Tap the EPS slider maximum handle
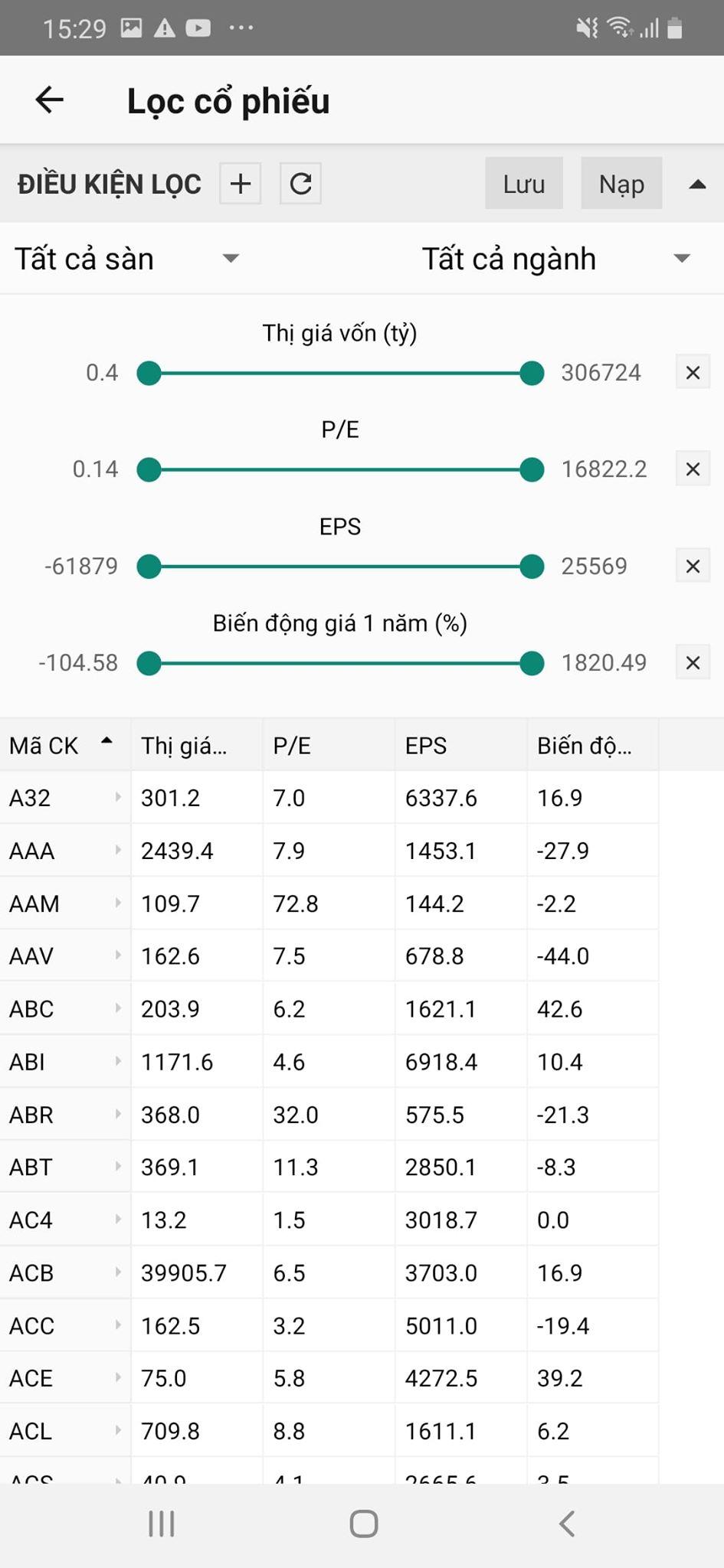The image size is (724, 1568). click(532, 567)
